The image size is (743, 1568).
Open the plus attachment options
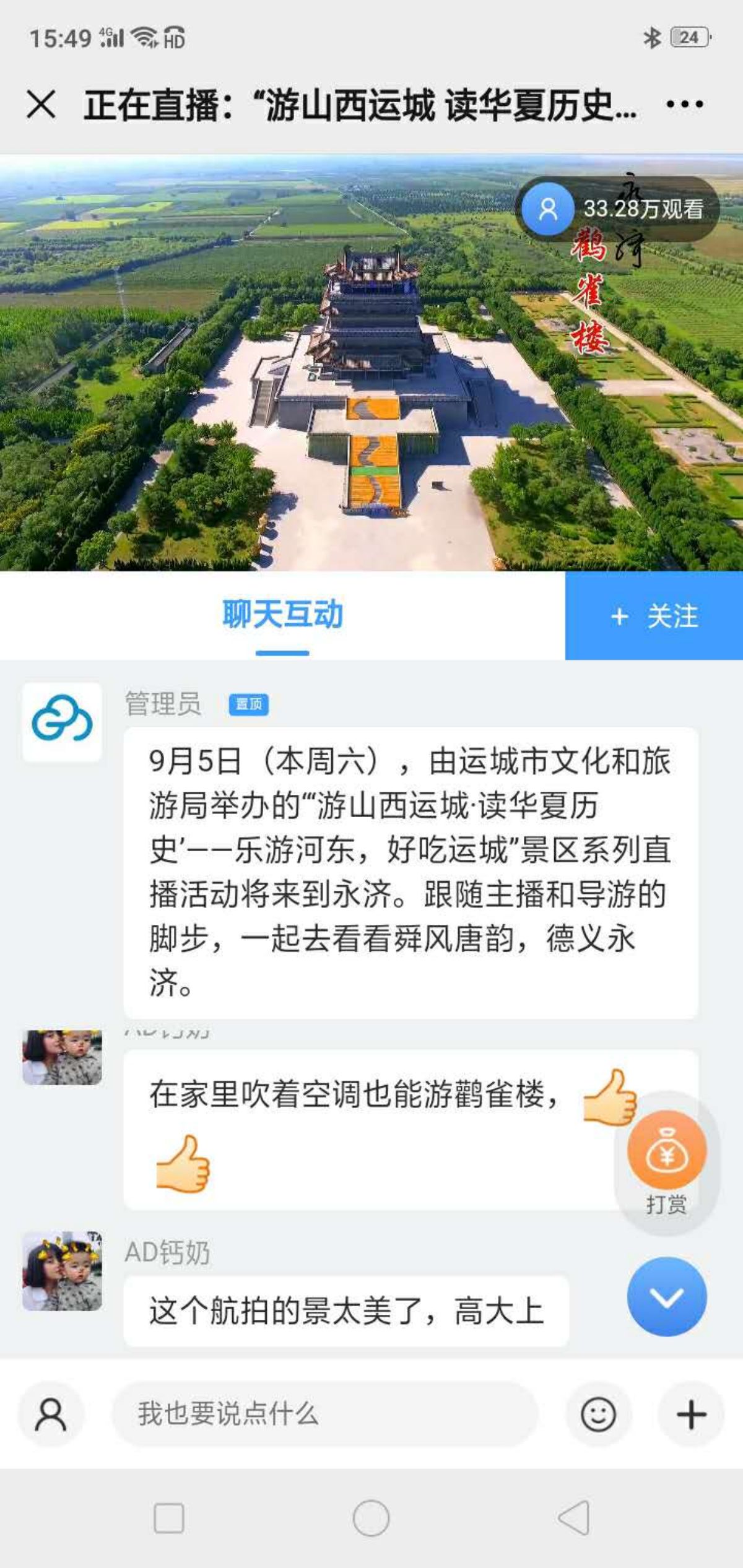(691, 1414)
